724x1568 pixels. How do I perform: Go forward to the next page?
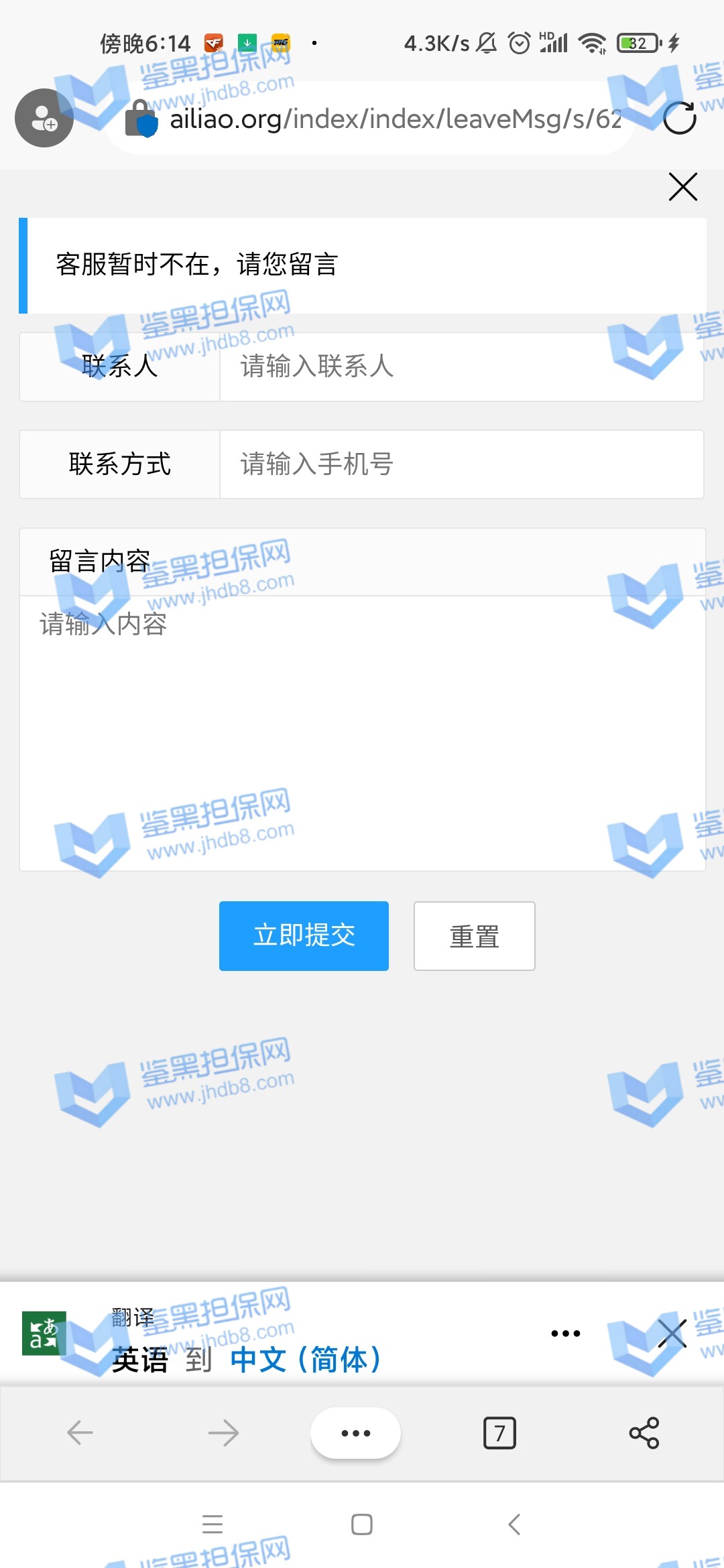(223, 1433)
